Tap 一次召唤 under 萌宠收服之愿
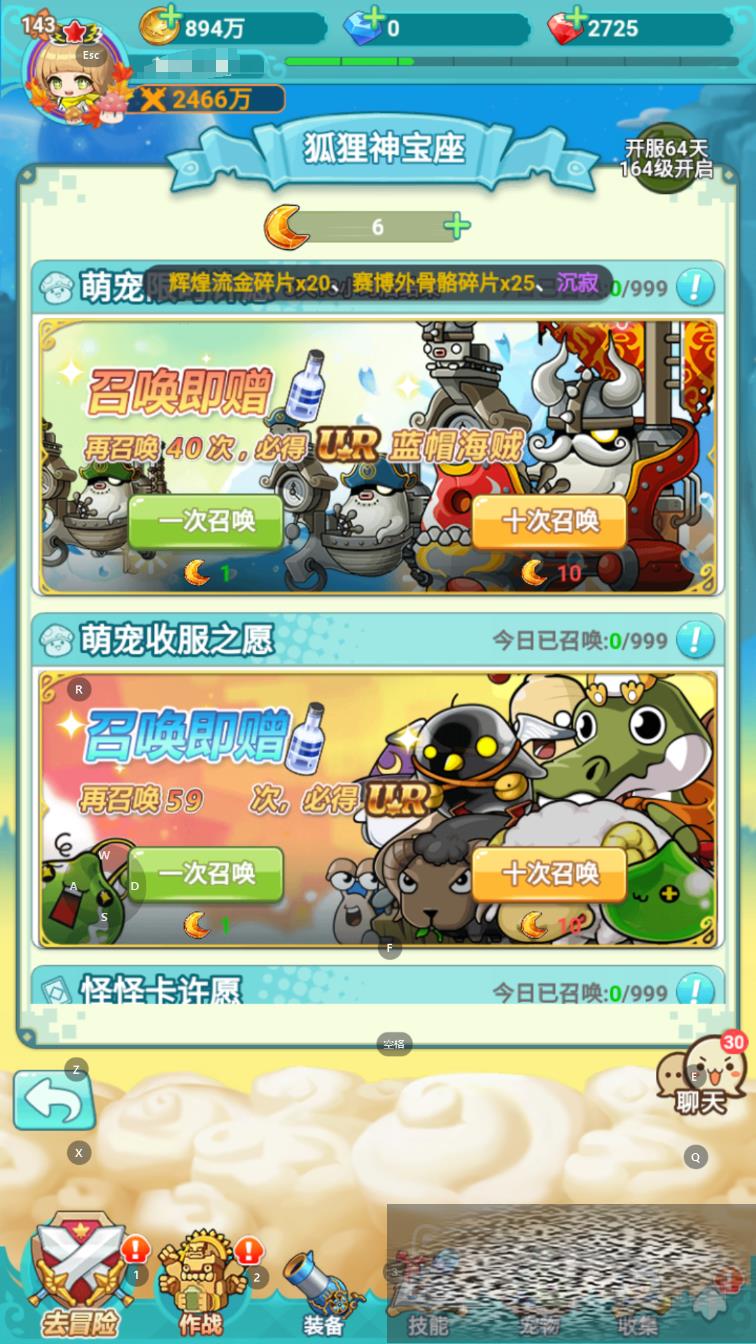Image resolution: width=756 pixels, height=1344 pixels. click(x=206, y=874)
